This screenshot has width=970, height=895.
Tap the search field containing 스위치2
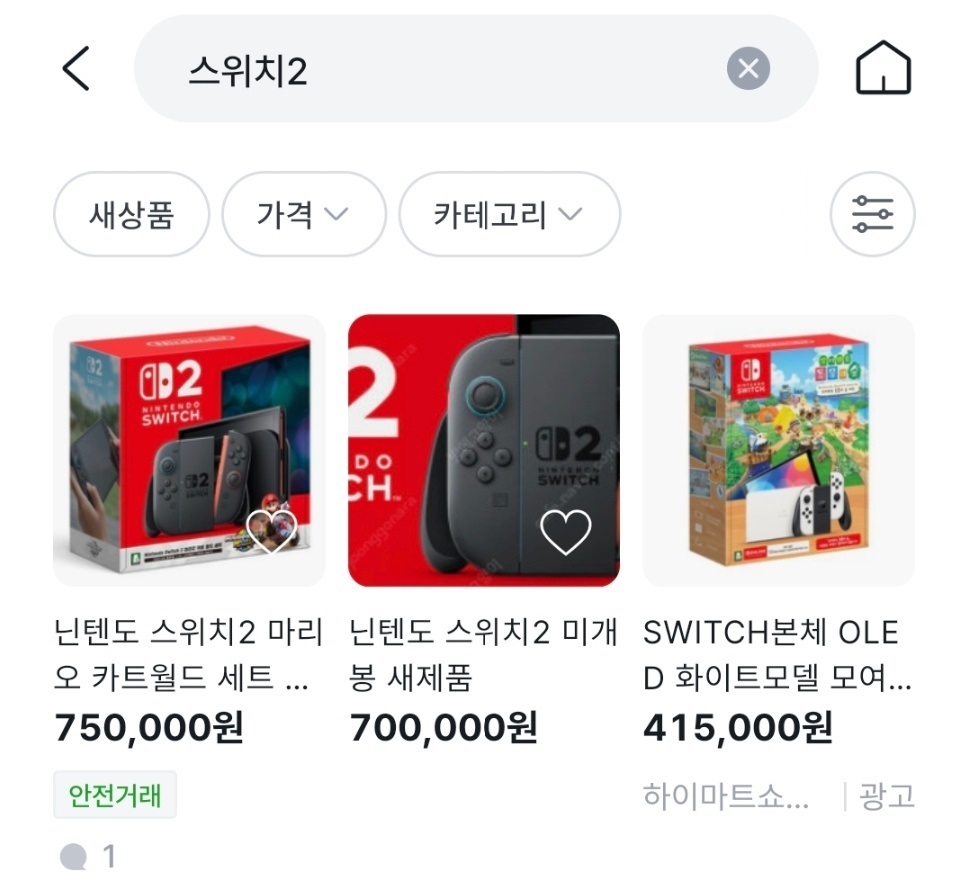coord(430,69)
